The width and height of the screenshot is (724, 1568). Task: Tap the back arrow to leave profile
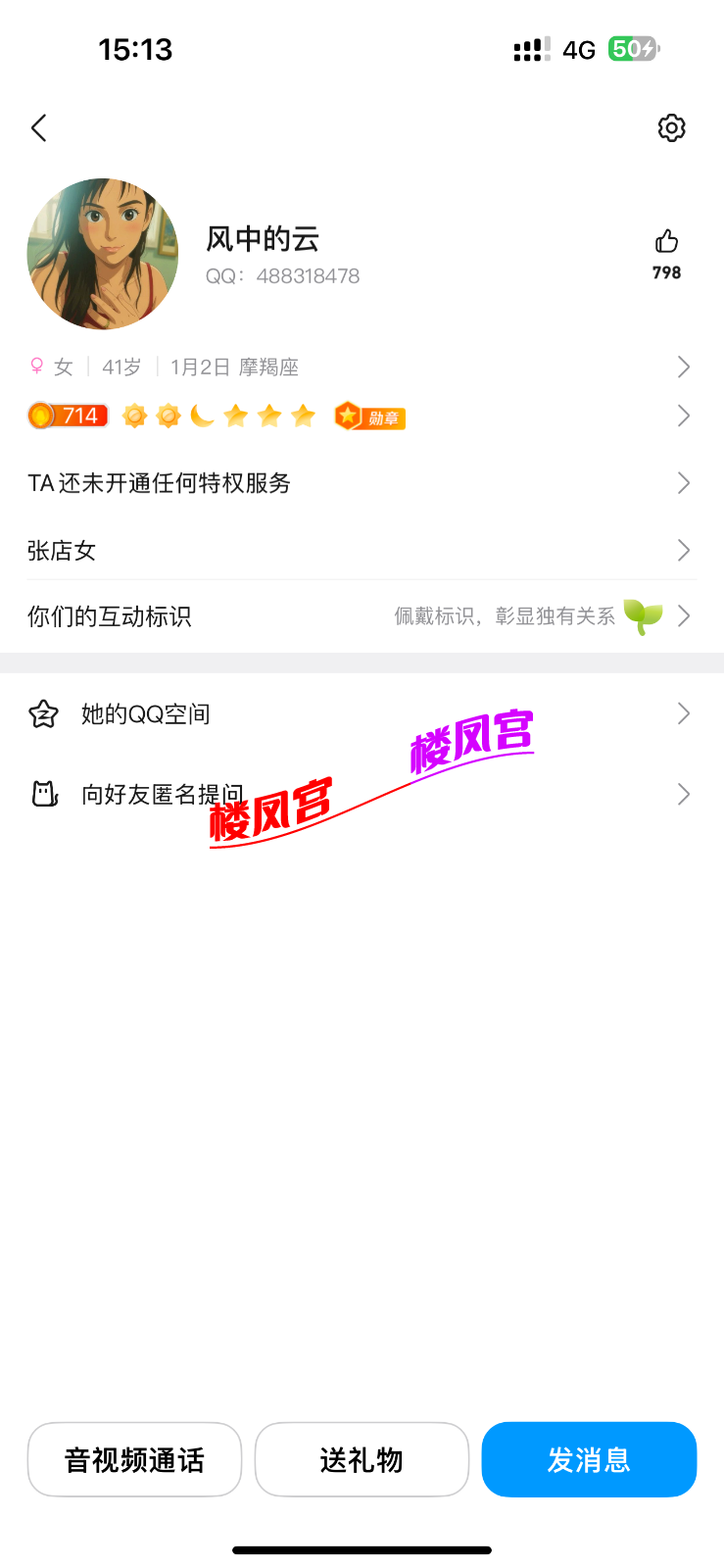click(x=39, y=127)
